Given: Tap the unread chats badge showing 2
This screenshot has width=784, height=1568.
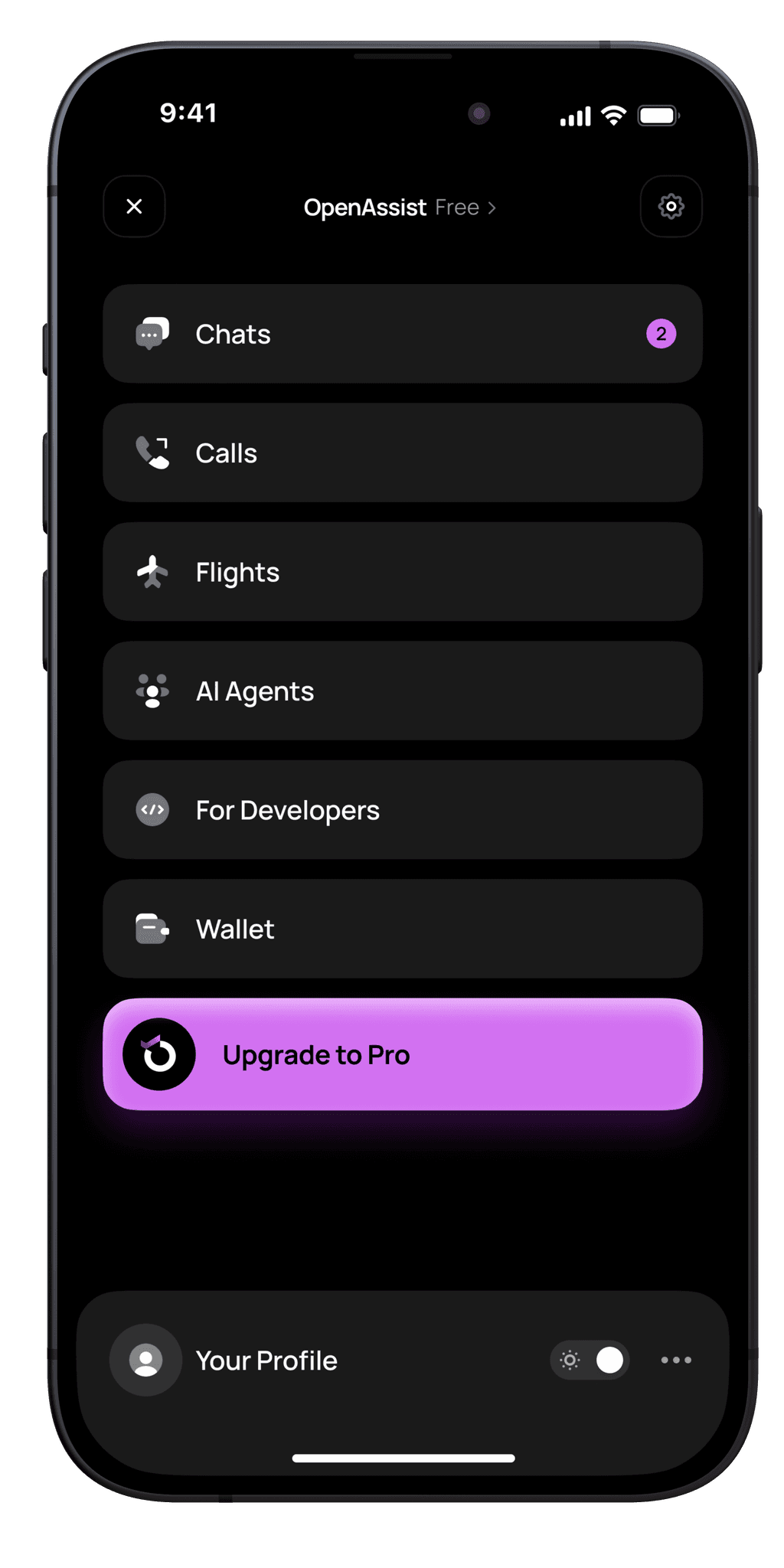Looking at the screenshot, I should coord(661,334).
